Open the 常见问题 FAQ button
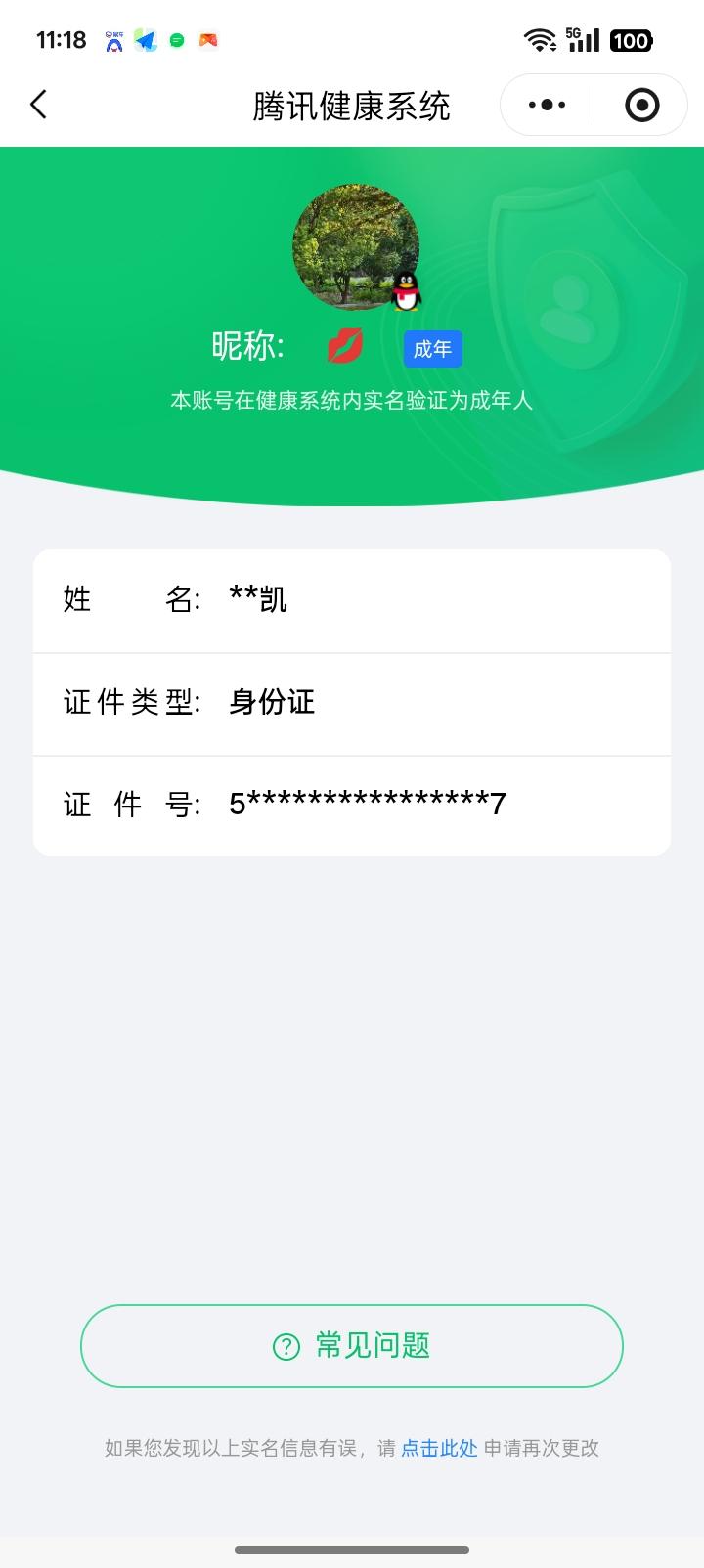The height and width of the screenshot is (1568, 704). pyautogui.click(x=352, y=1346)
